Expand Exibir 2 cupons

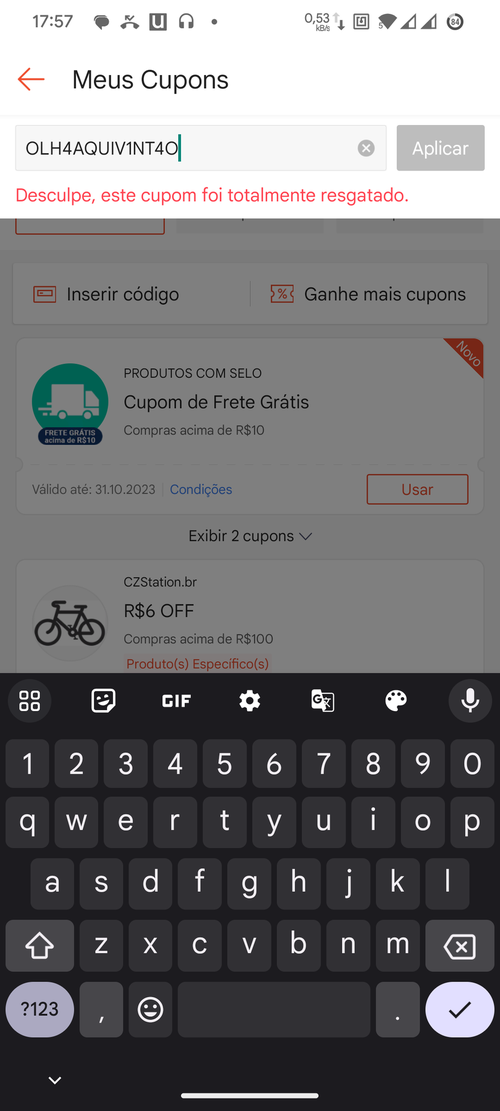[250, 536]
